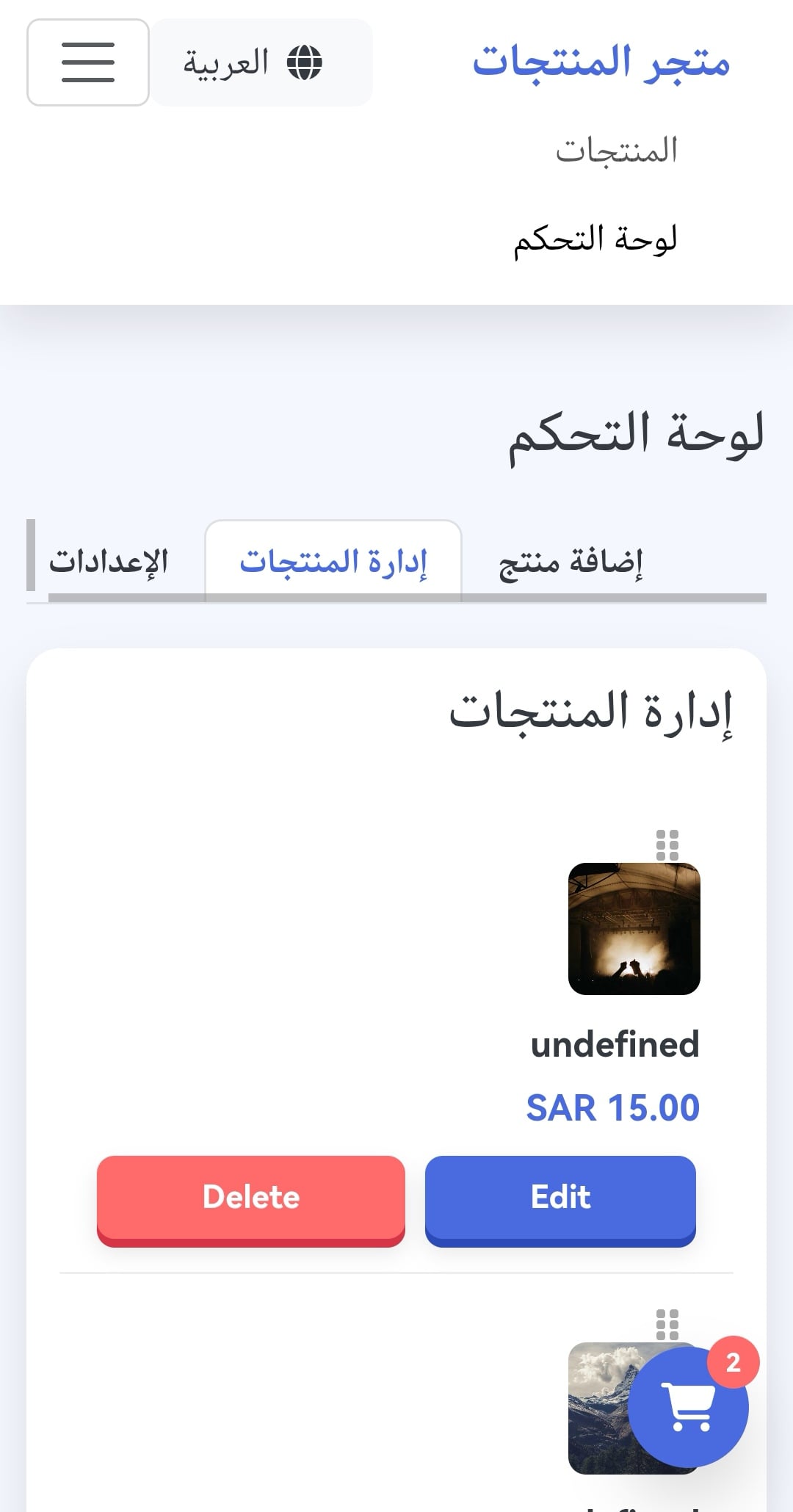Open the floating shopping cart
793x1512 pixels.
point(689,1406)
